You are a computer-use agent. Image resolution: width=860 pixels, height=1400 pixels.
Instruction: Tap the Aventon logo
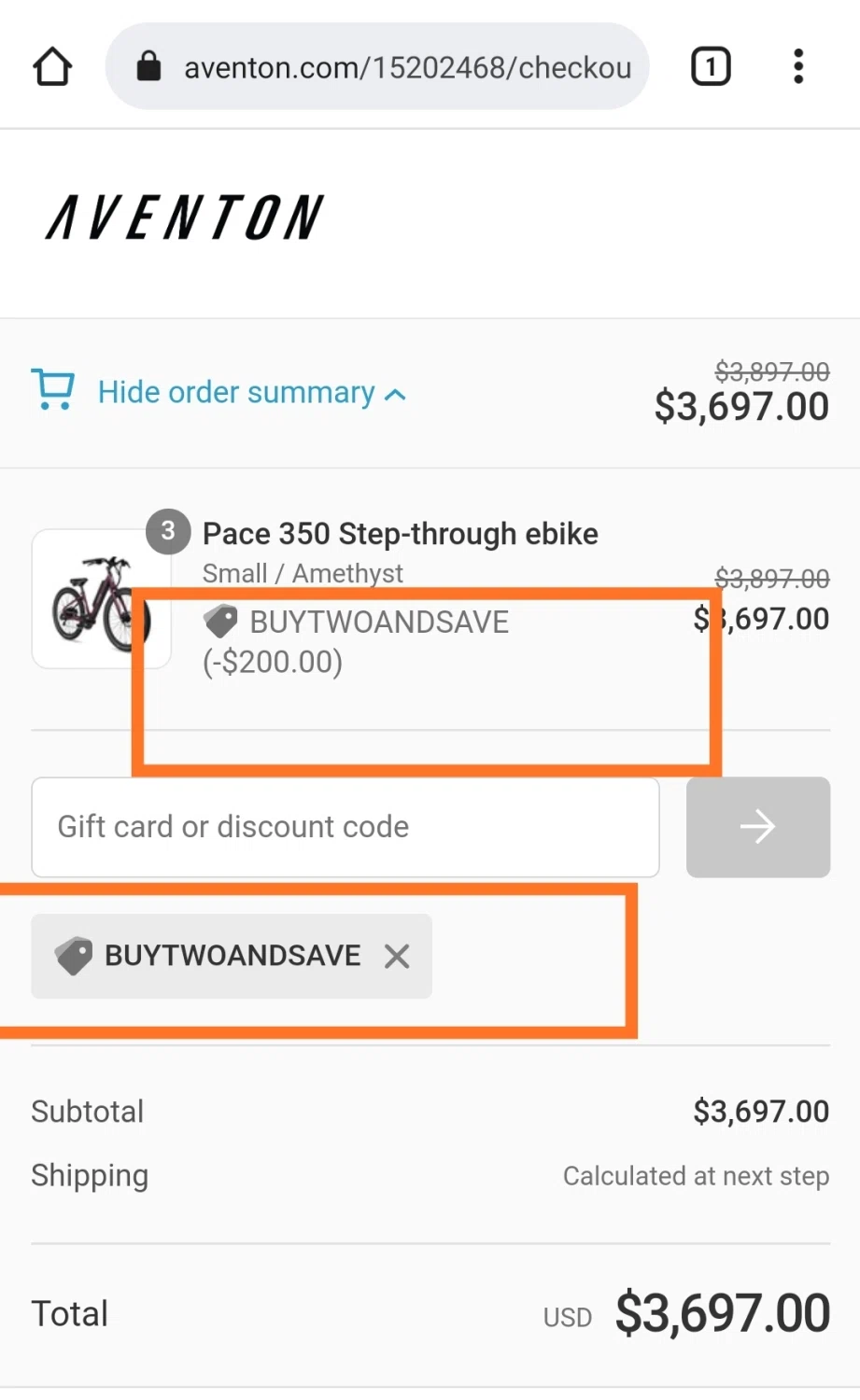[185, 217]
